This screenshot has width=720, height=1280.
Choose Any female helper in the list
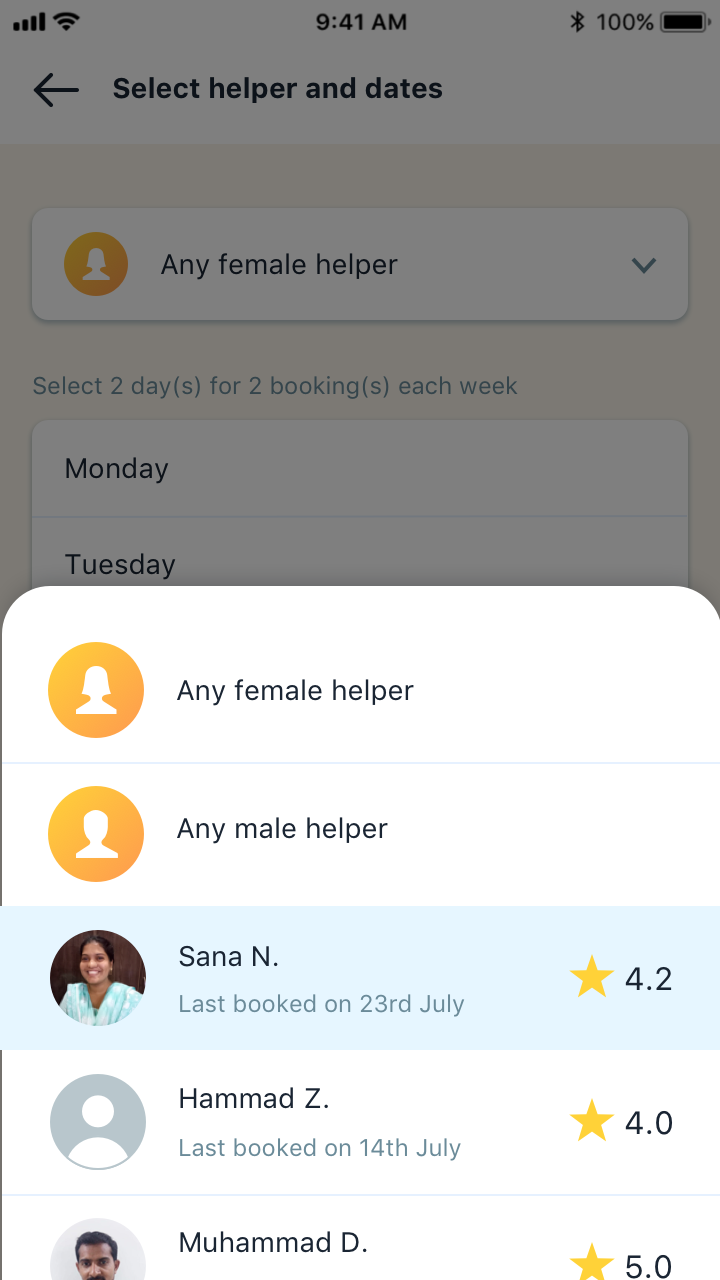click(360, 690)
